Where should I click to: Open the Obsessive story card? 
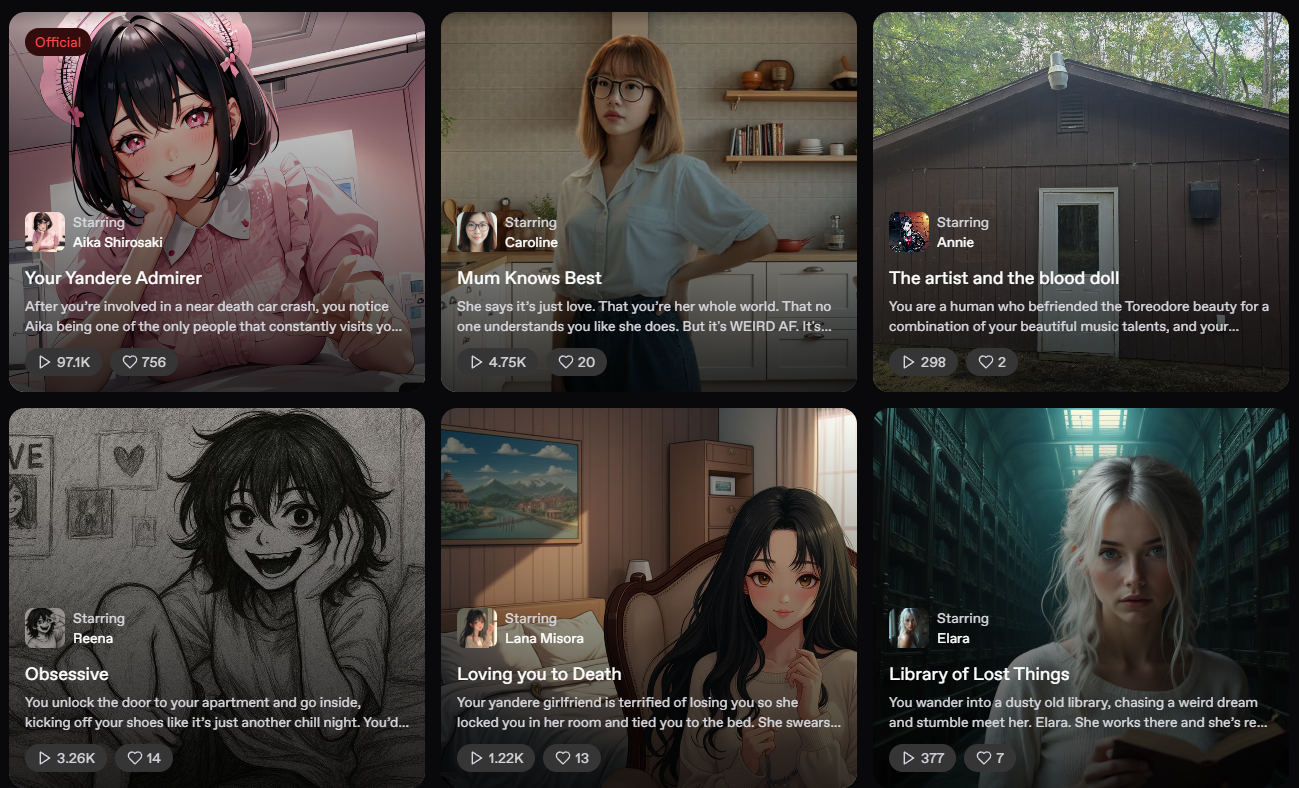[66, 674]
